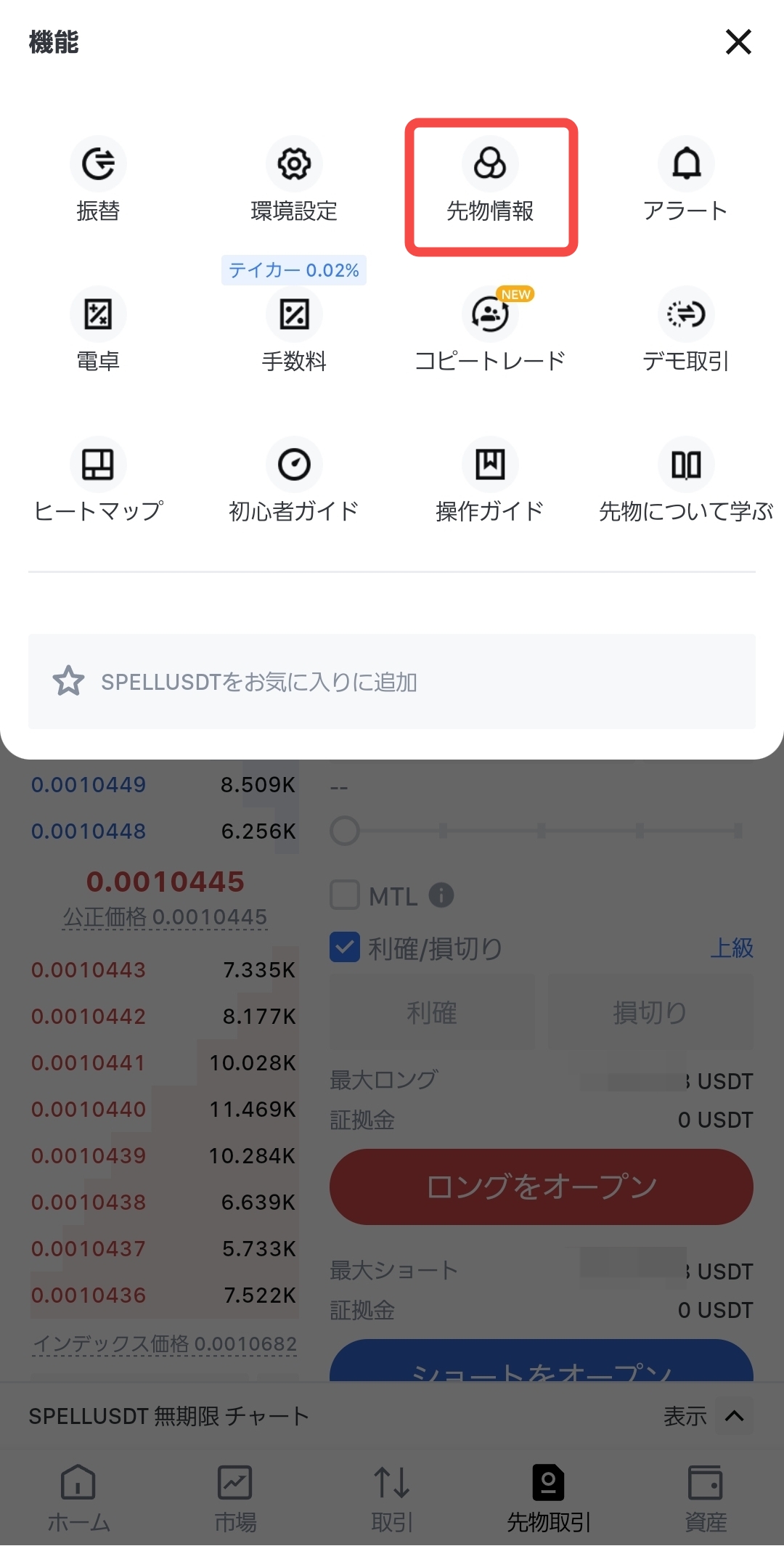This screenshot has height=1546, width=784.
Task: Close the 機能 panel
Action: pos(738,42)
